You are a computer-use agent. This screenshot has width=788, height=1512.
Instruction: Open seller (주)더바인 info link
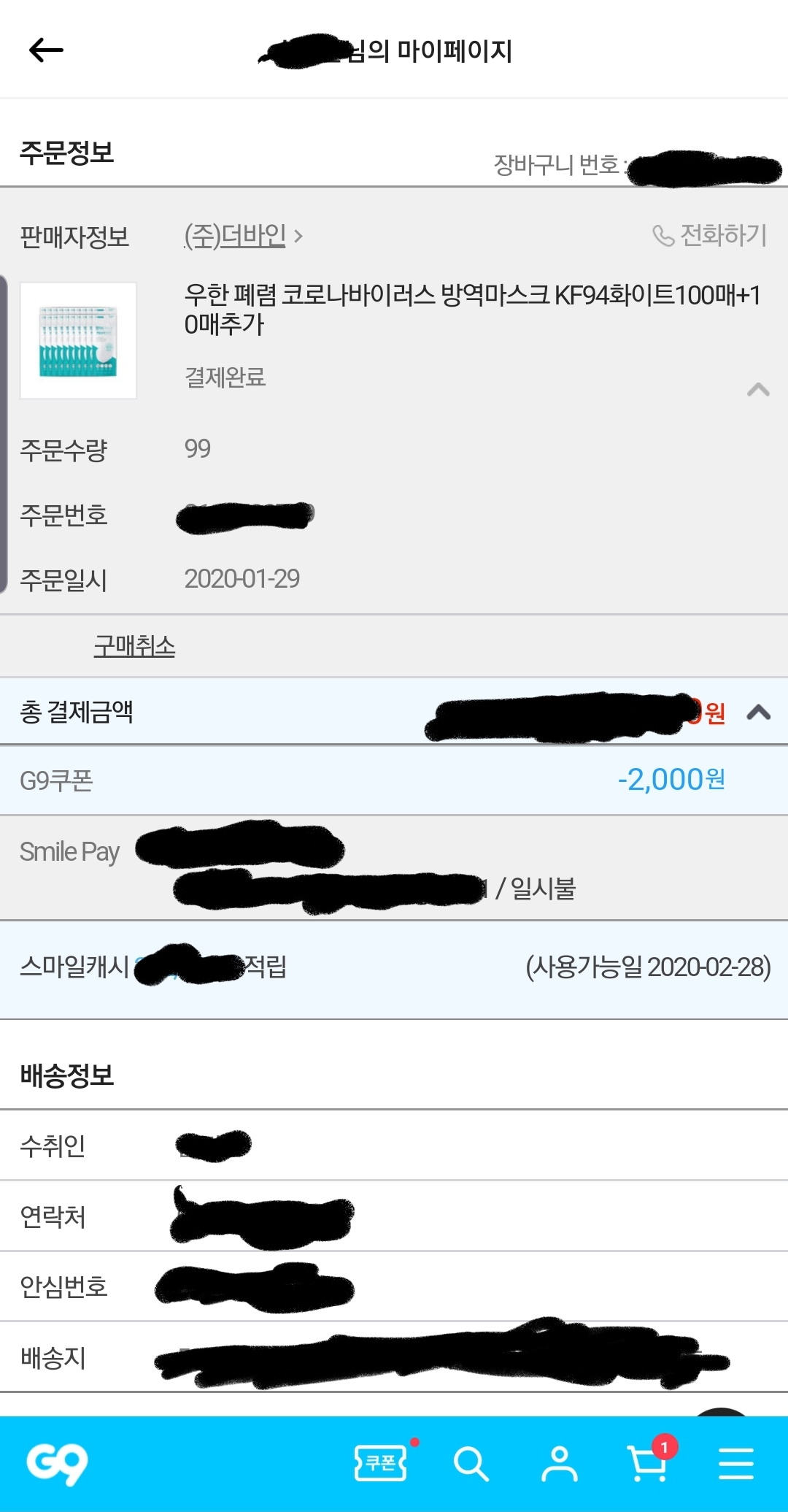coord(243,236)
